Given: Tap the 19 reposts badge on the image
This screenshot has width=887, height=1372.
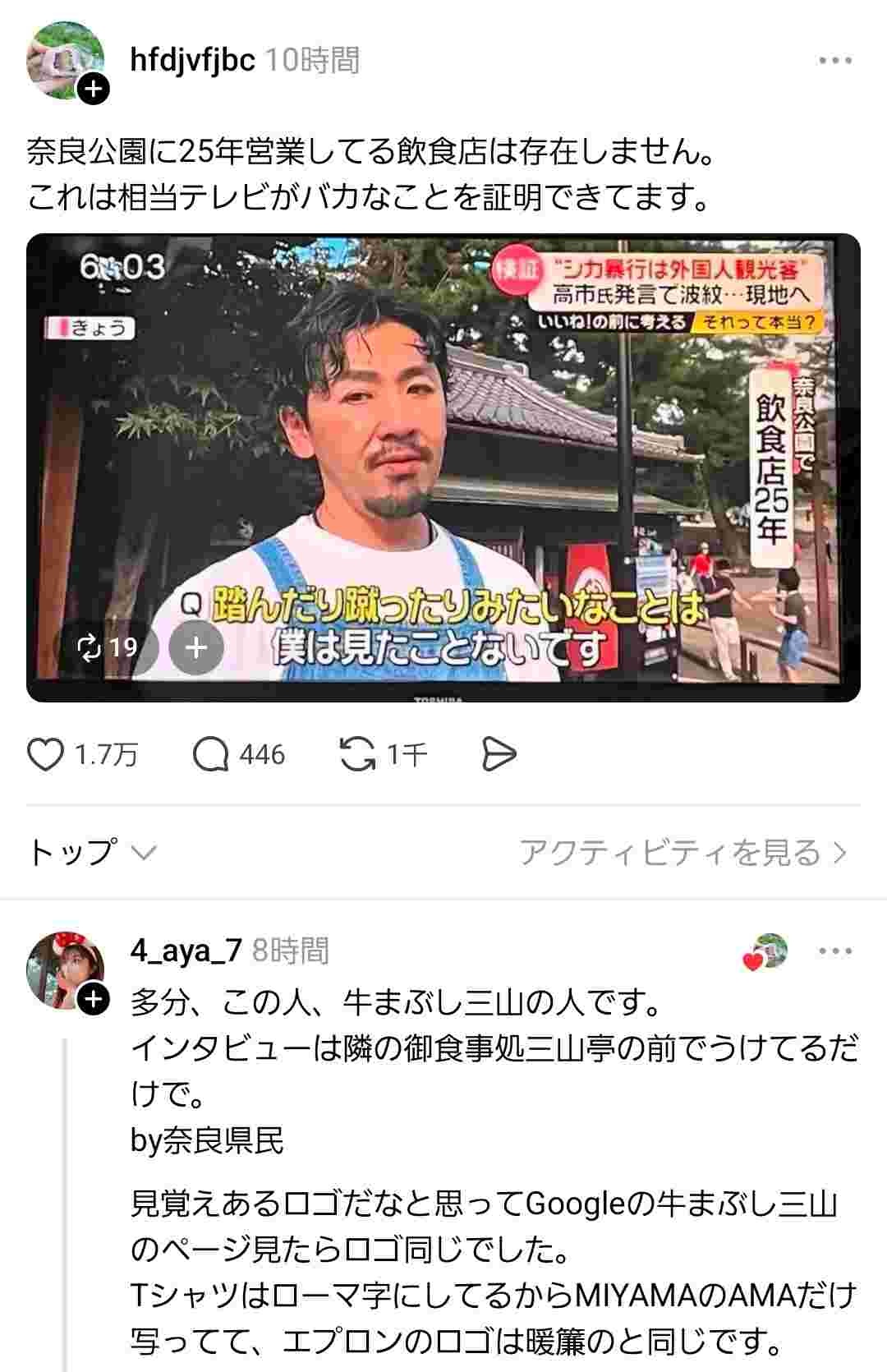Looking at the screenshot, I should coord(107,647).
